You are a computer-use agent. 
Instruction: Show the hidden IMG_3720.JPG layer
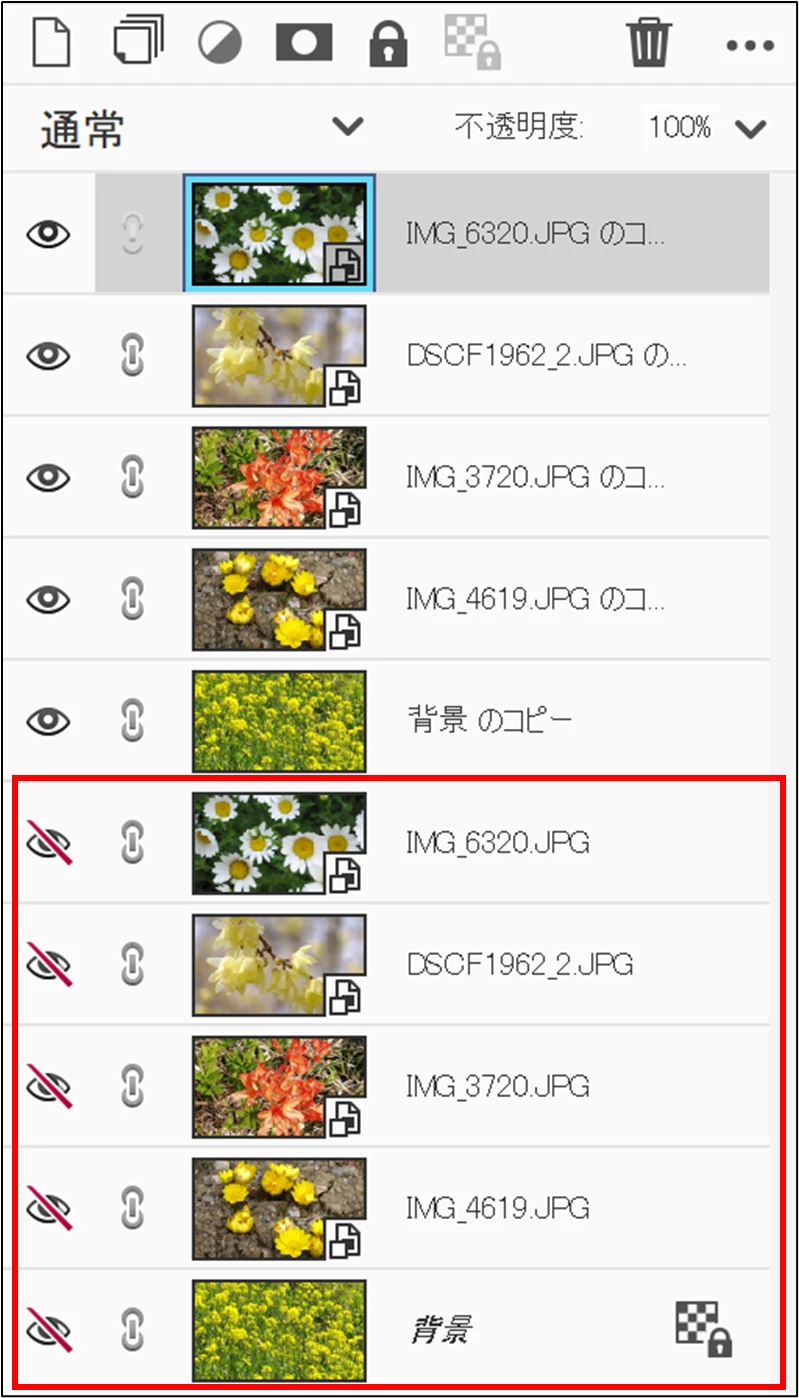(49, 1085)
